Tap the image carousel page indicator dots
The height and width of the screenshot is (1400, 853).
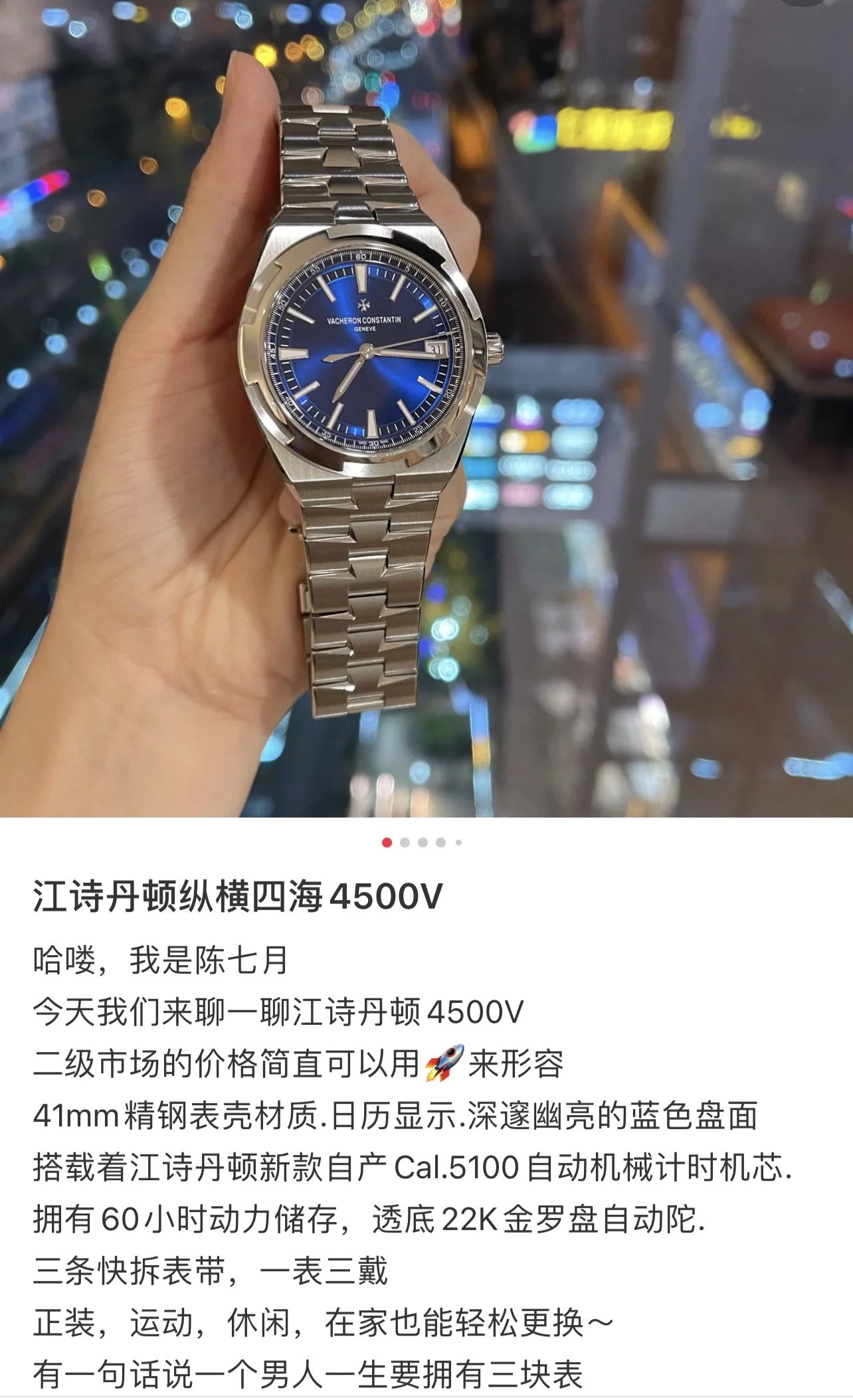[422, 843]
